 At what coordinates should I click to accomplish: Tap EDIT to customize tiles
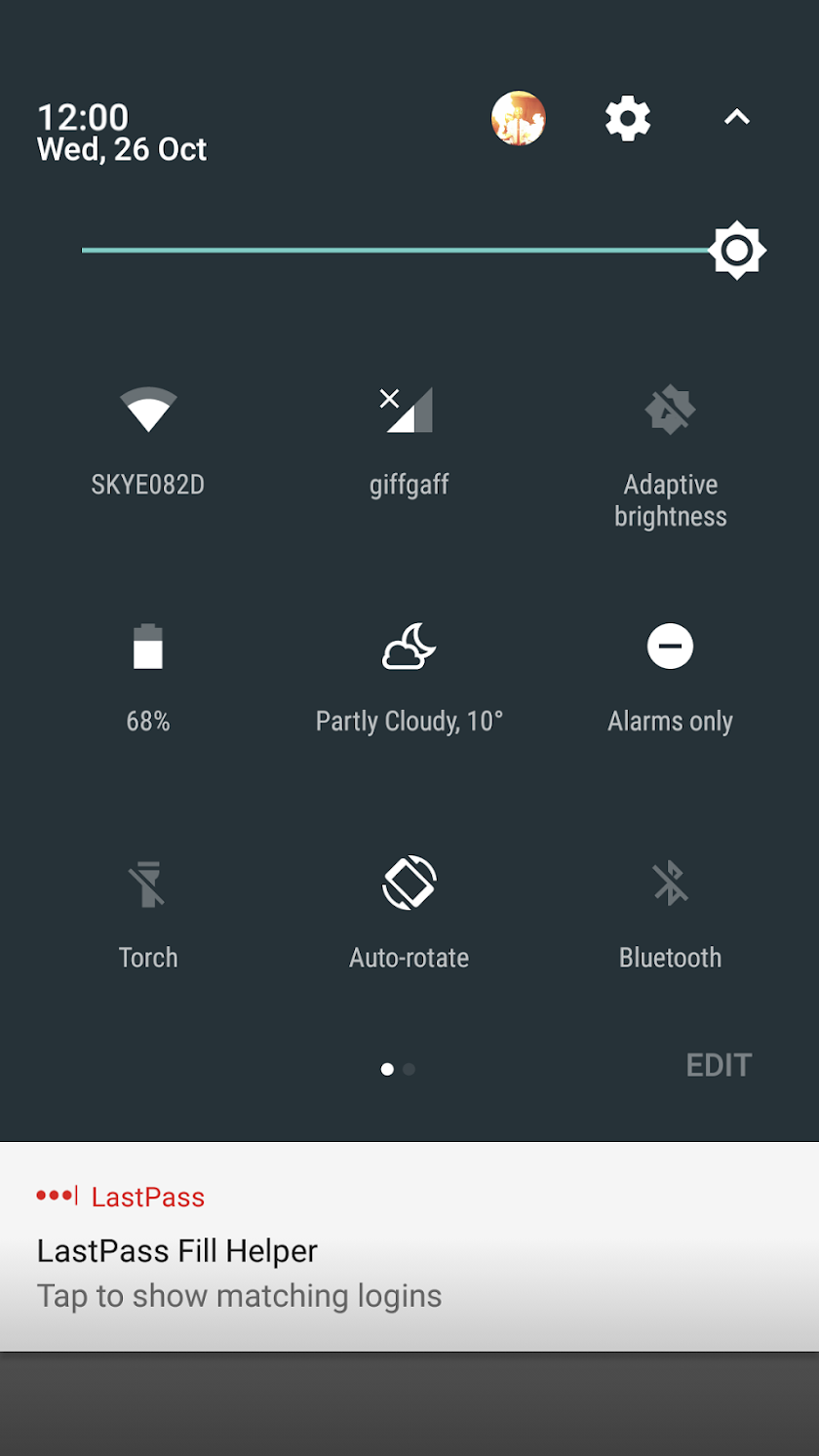coord(719,1065)
